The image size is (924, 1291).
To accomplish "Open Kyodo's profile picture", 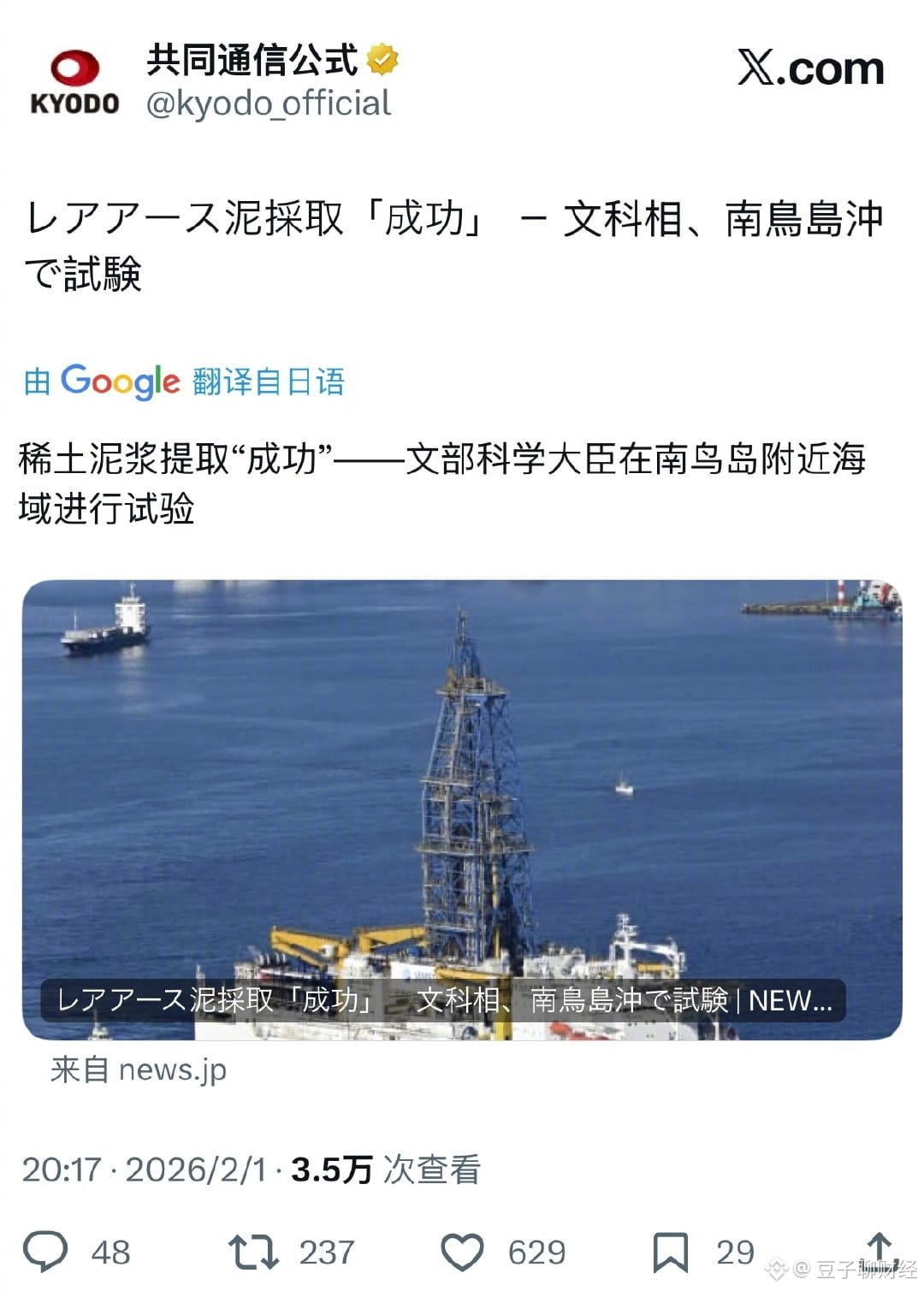I will [x=74, y=83].
